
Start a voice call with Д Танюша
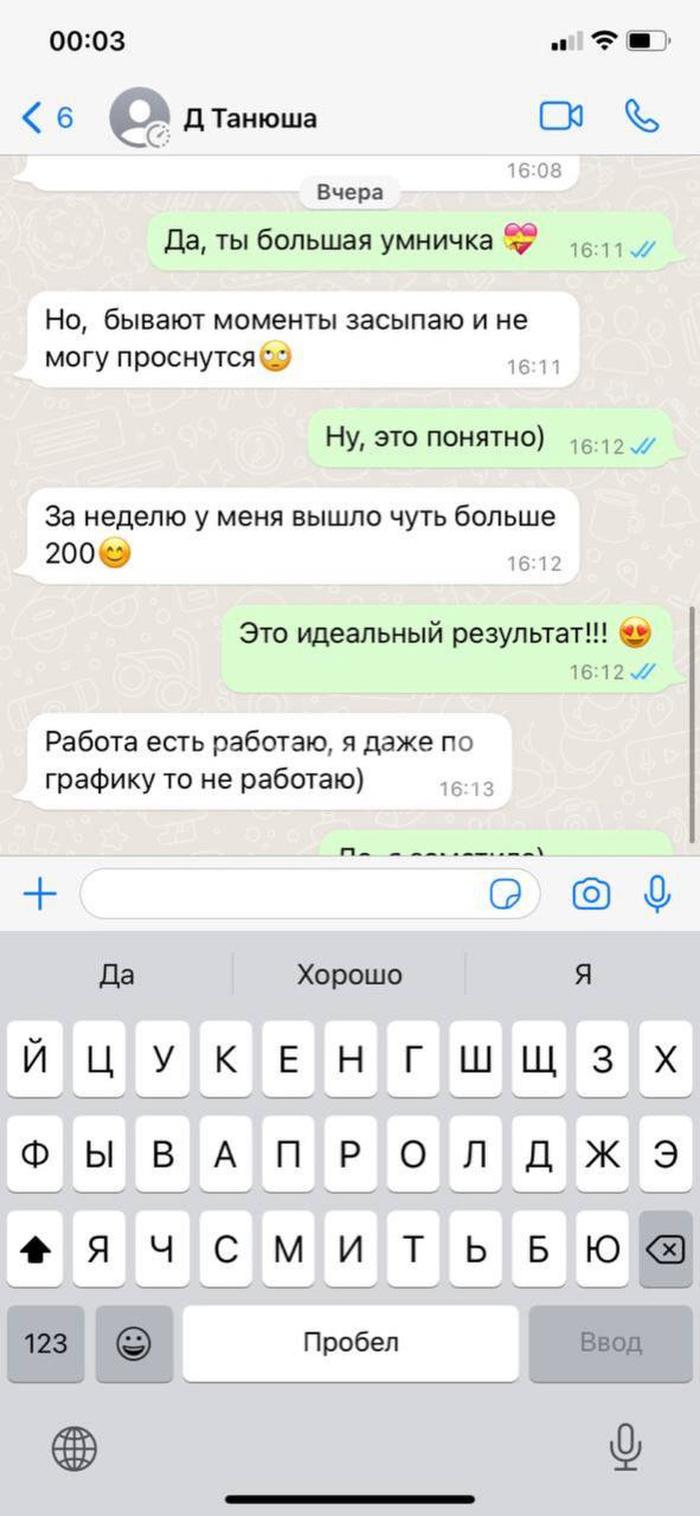pos(642,117)
